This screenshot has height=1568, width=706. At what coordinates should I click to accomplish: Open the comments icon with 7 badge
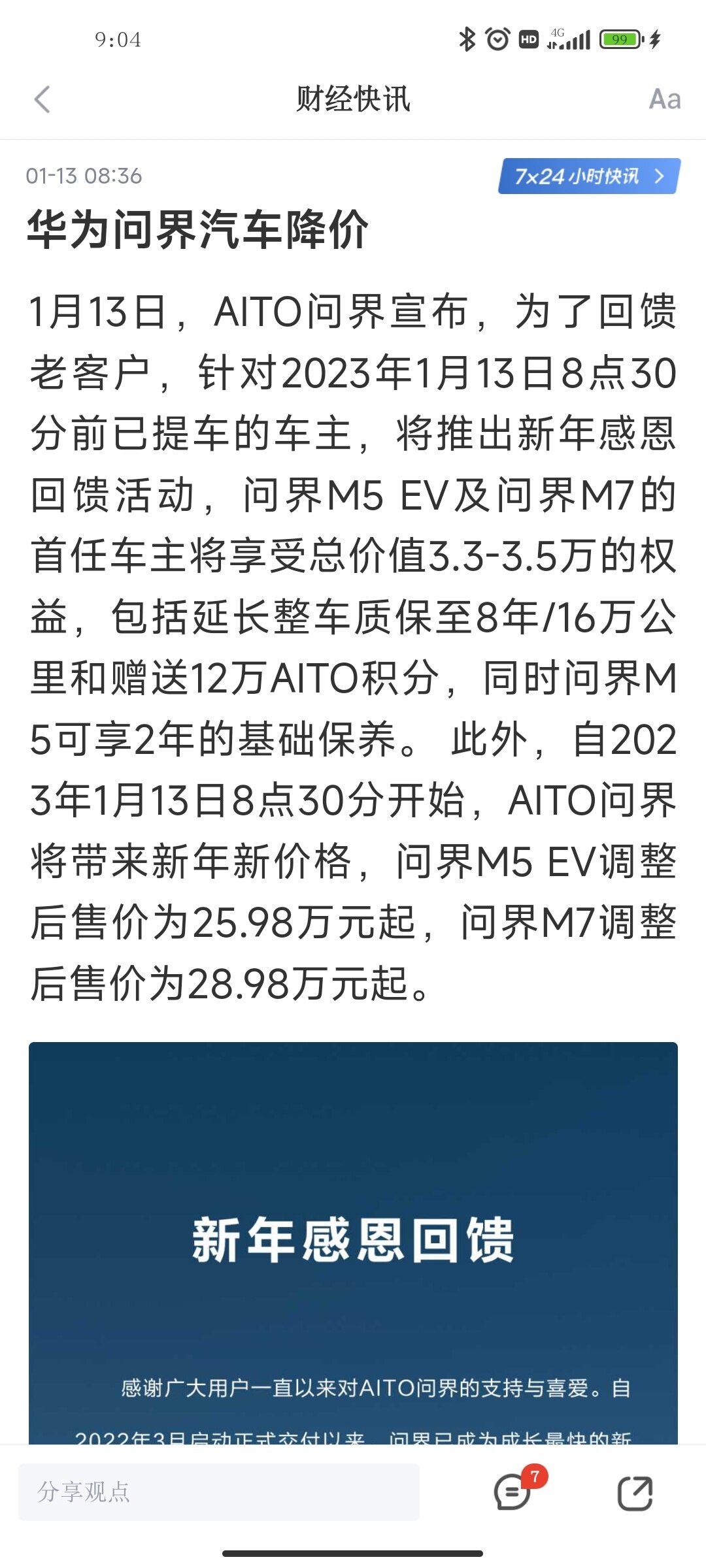[x=513, y=1492]
